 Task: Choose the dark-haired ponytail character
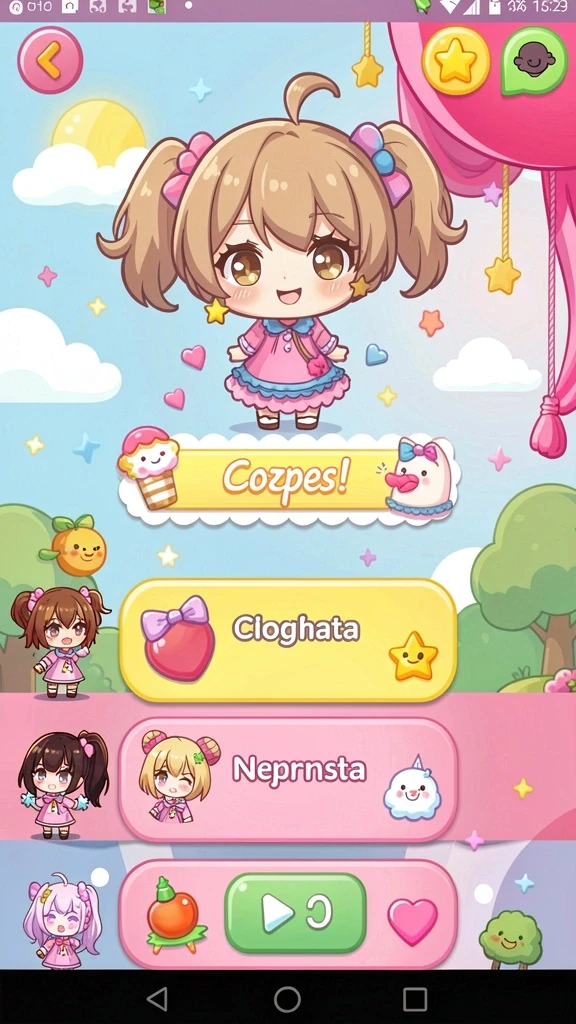coord(63,784)
